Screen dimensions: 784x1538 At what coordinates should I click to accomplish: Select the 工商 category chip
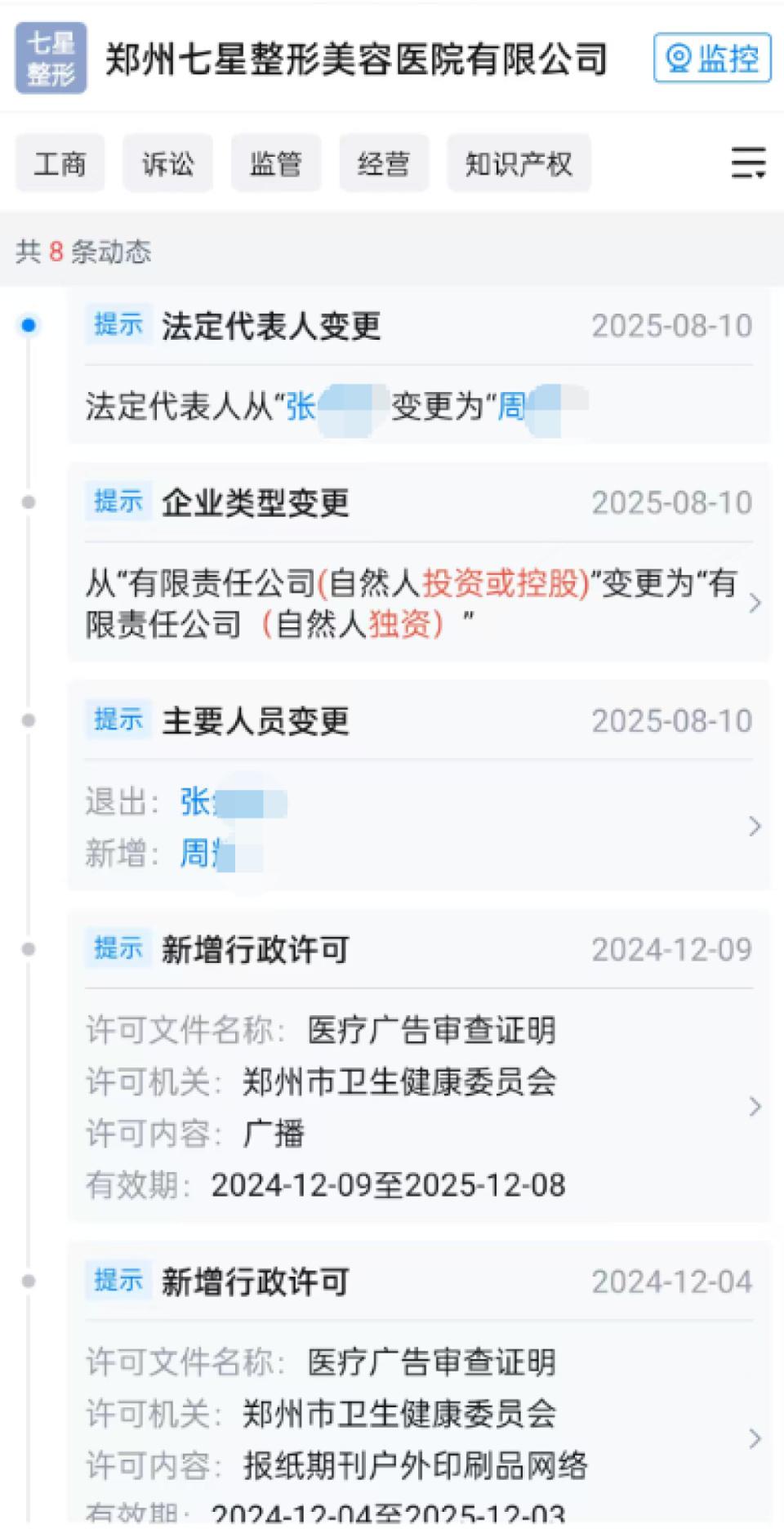coord(60,163)
